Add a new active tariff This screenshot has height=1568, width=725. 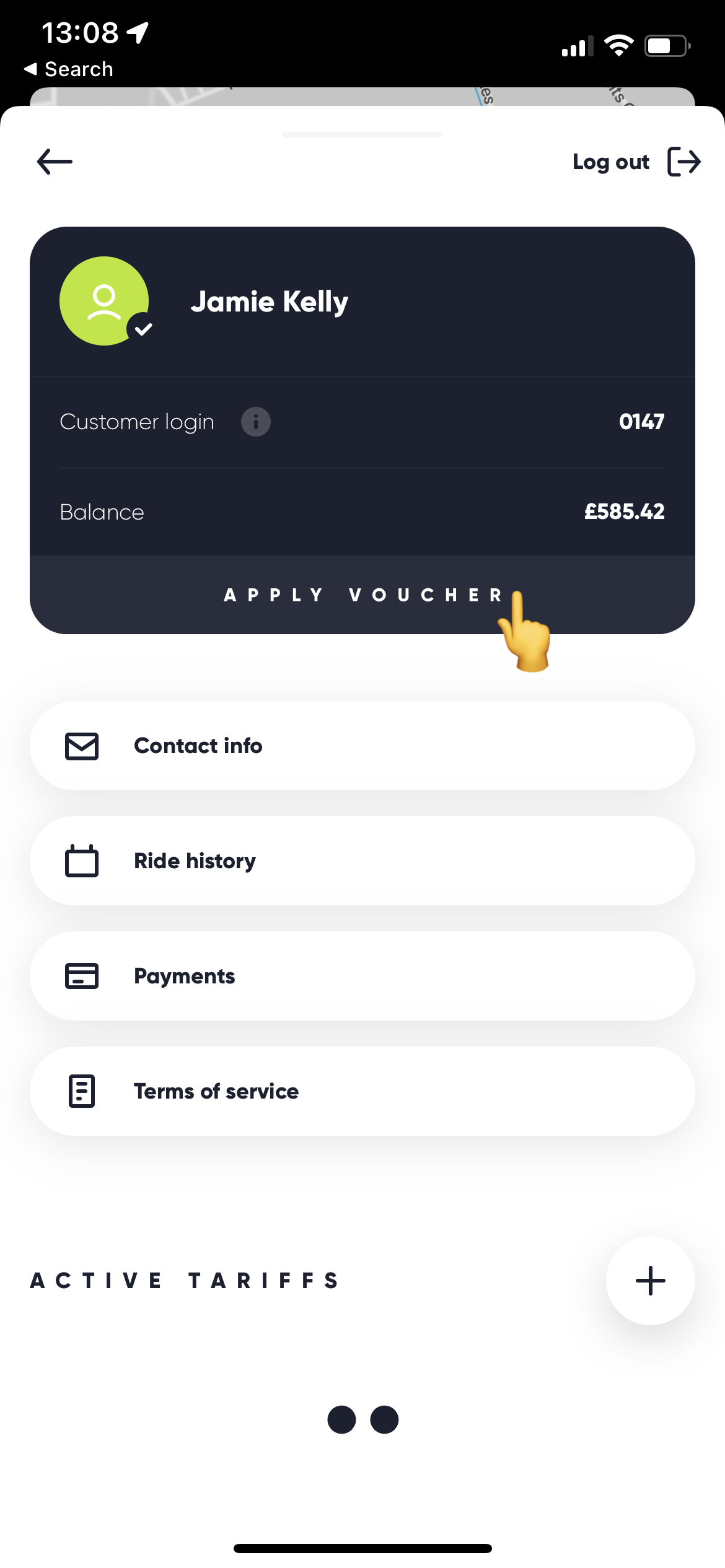click(651, 1281)
